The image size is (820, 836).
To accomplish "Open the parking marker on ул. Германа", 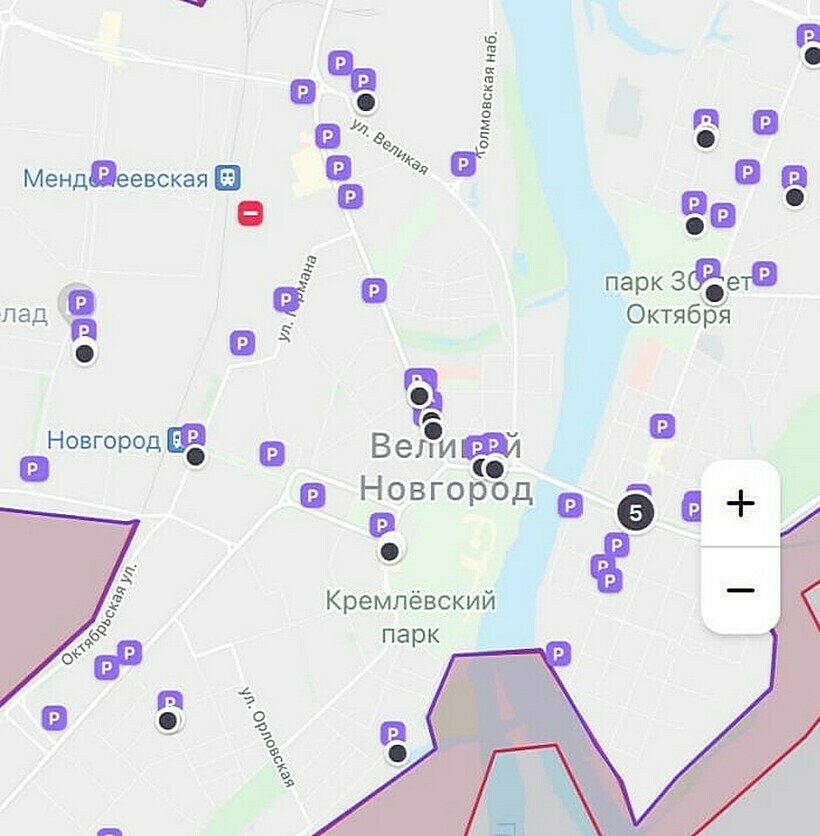I will (287, 299).
